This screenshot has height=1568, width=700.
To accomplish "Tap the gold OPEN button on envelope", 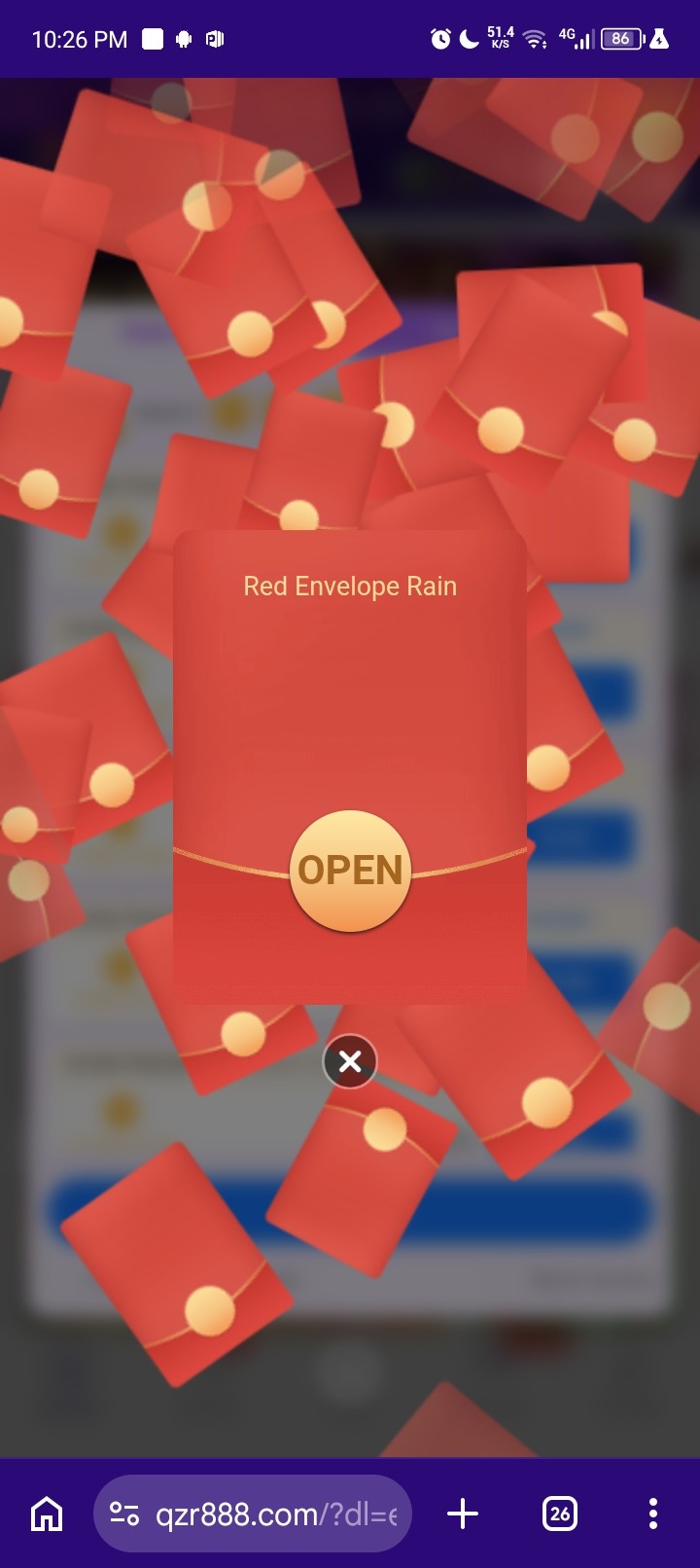I will (350, 871).
